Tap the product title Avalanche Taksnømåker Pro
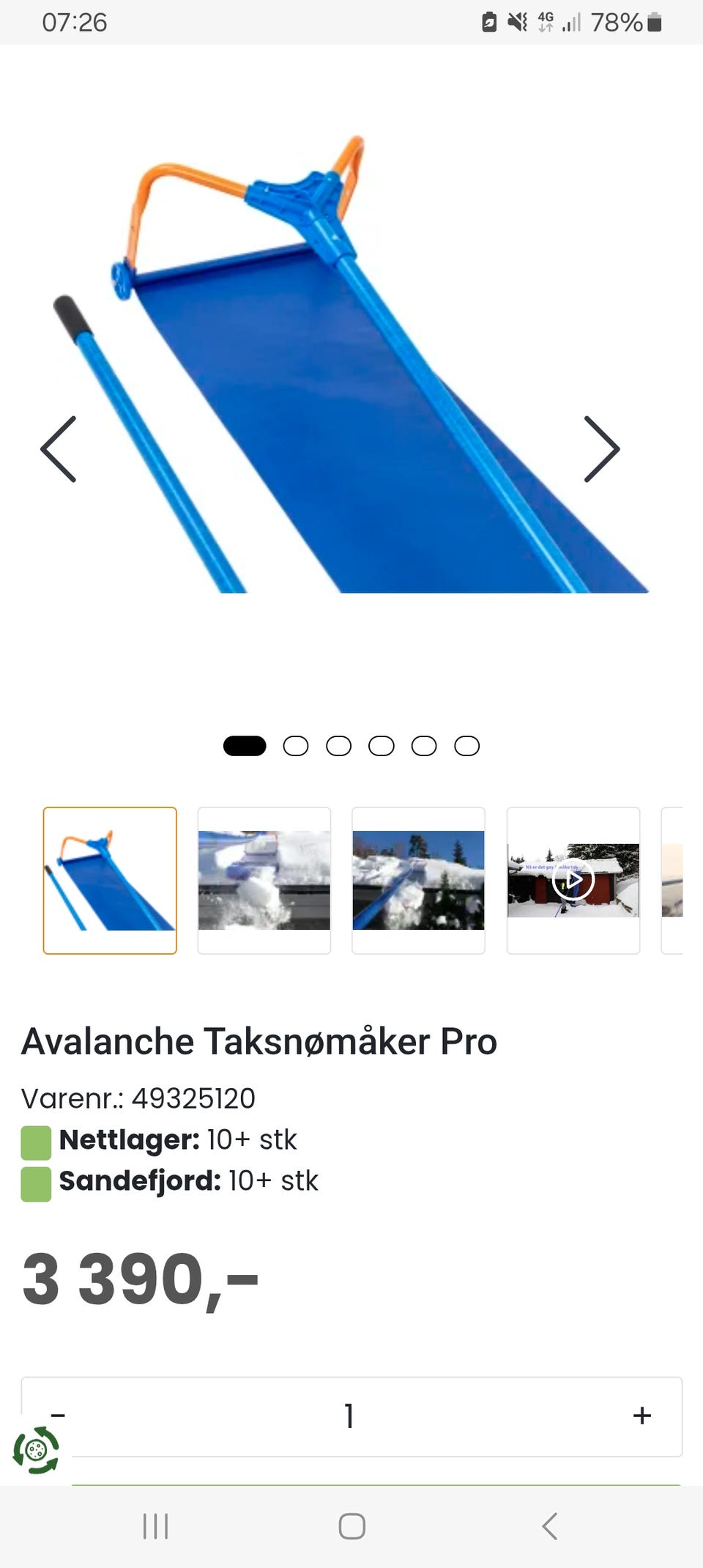This screenshot has height=1568, width=703. [259, 1041]
